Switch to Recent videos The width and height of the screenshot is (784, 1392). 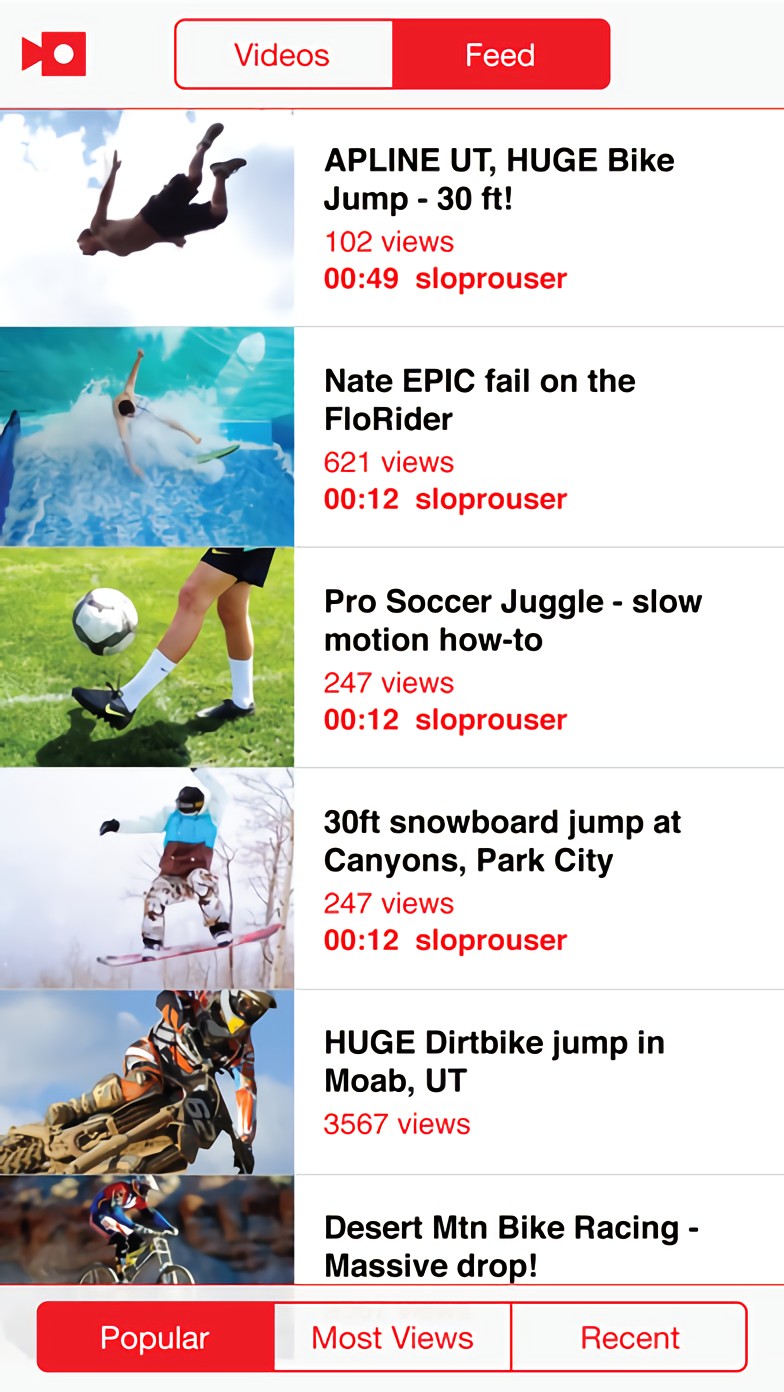point(629,1337)
